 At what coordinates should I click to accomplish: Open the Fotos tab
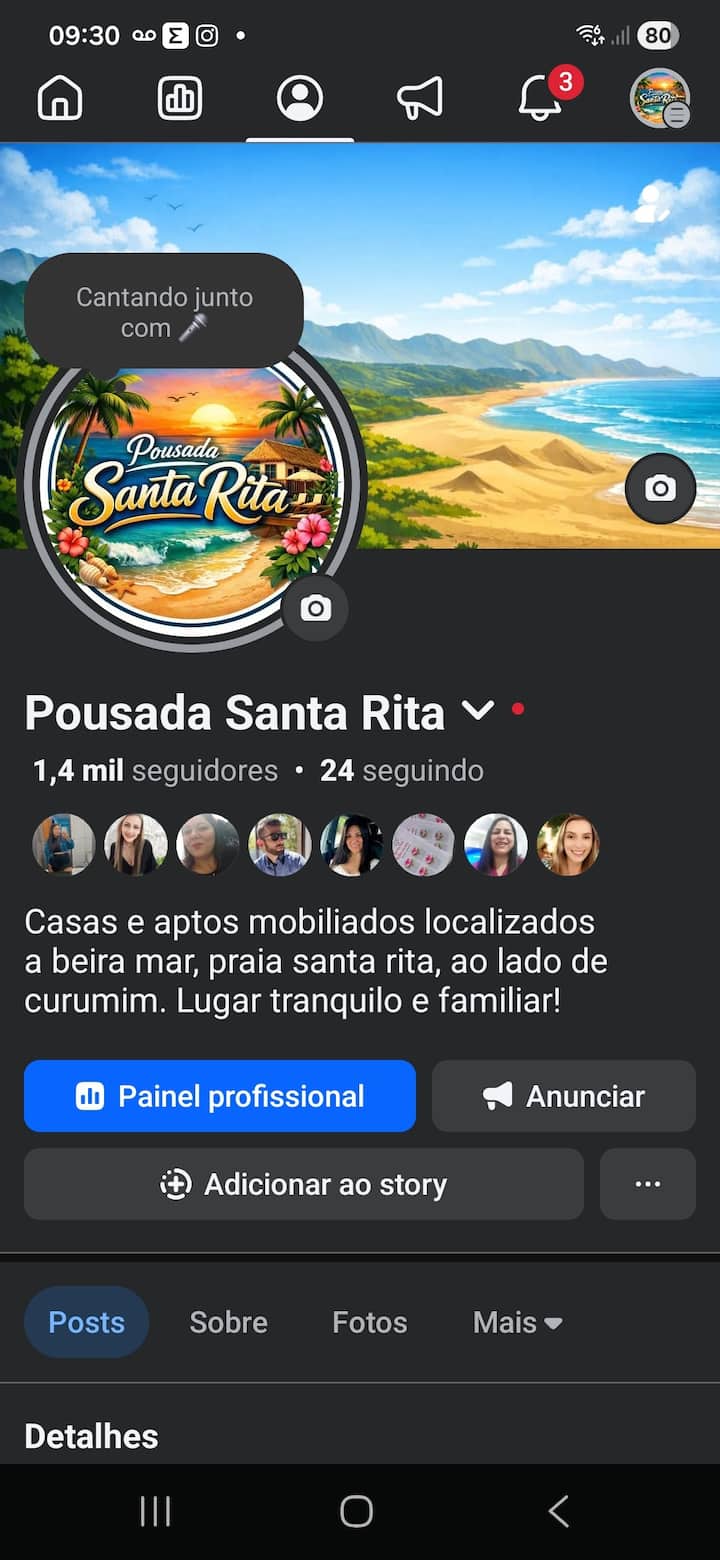369,1322
